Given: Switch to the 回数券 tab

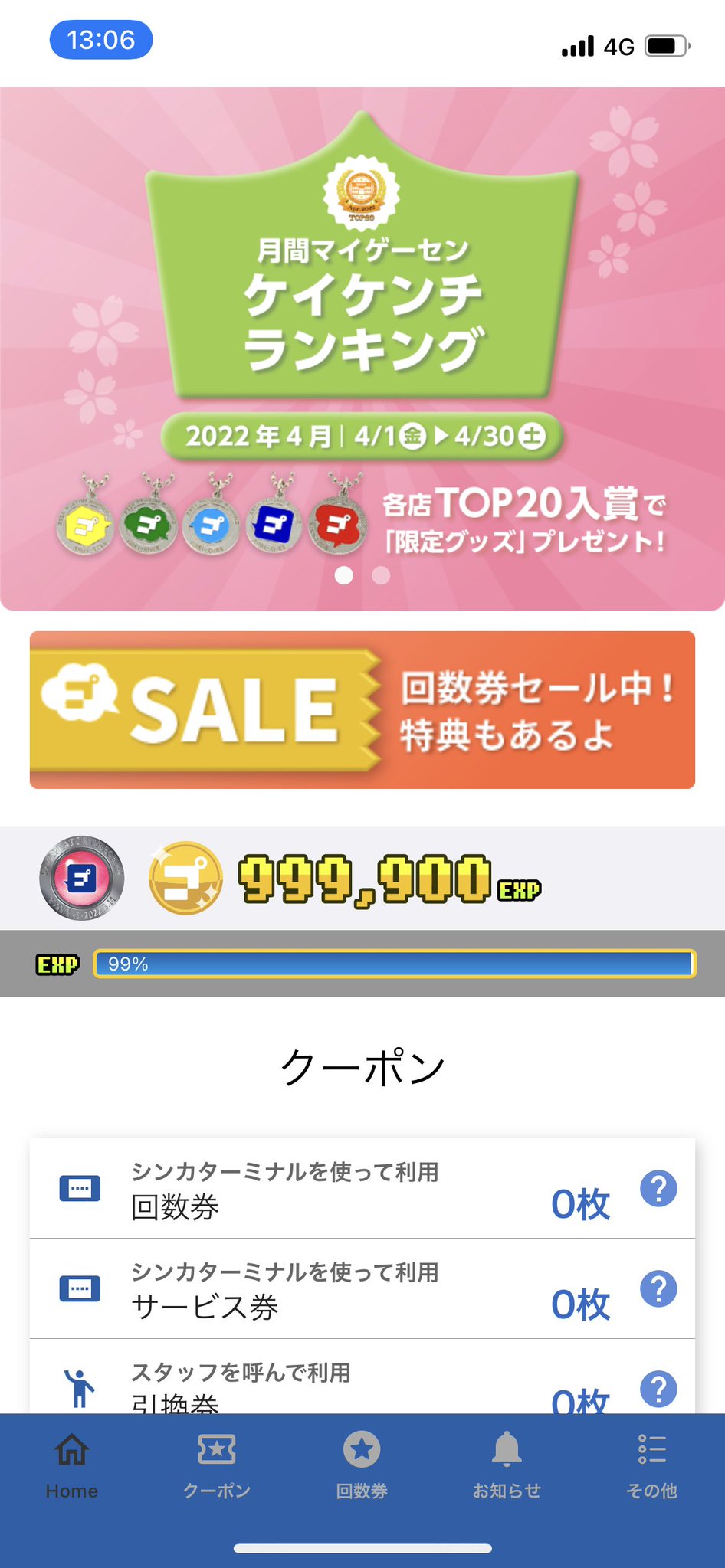Looking at the screenshot, I should pyautogui.click(x=362, y=1465).
